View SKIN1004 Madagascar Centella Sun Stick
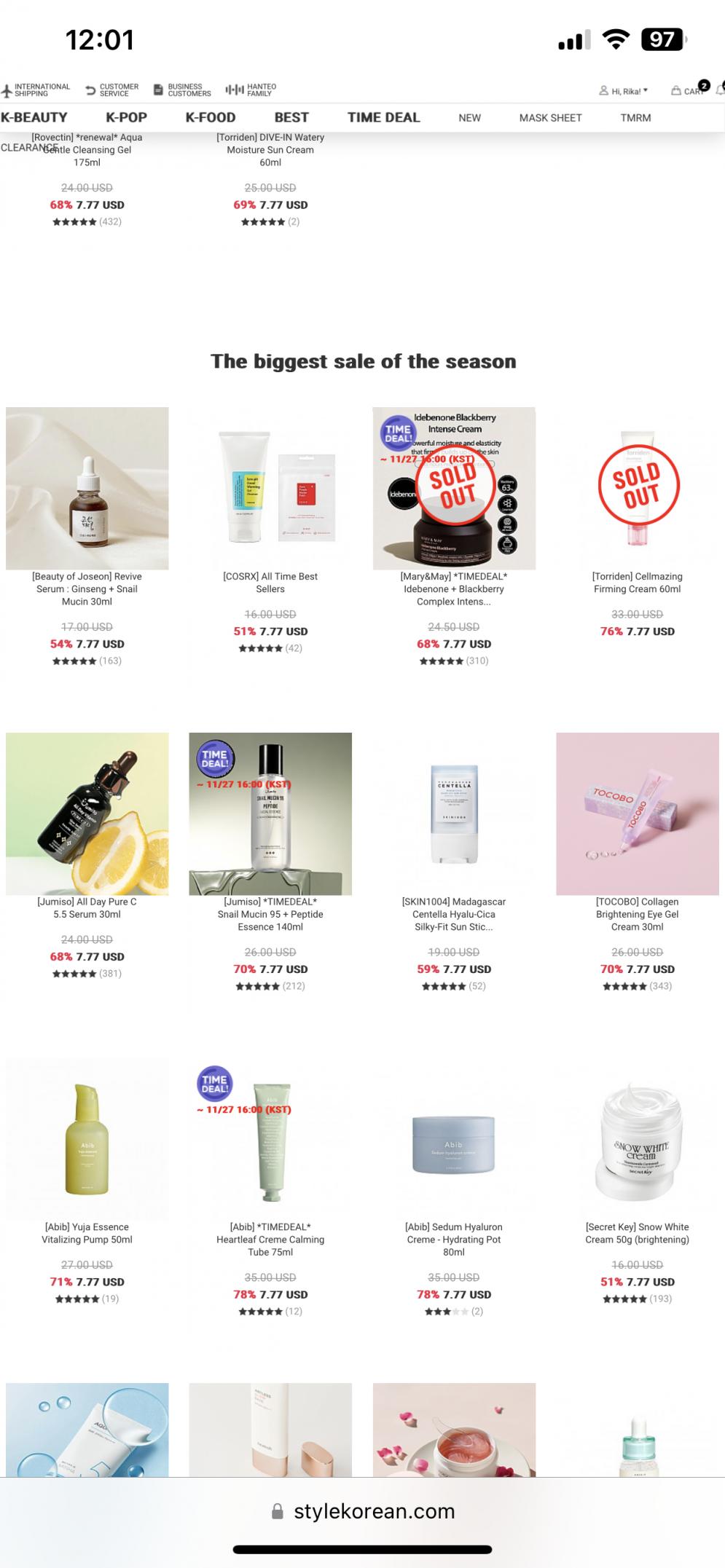Screen dimensions: 725x1568 [454, 813]
